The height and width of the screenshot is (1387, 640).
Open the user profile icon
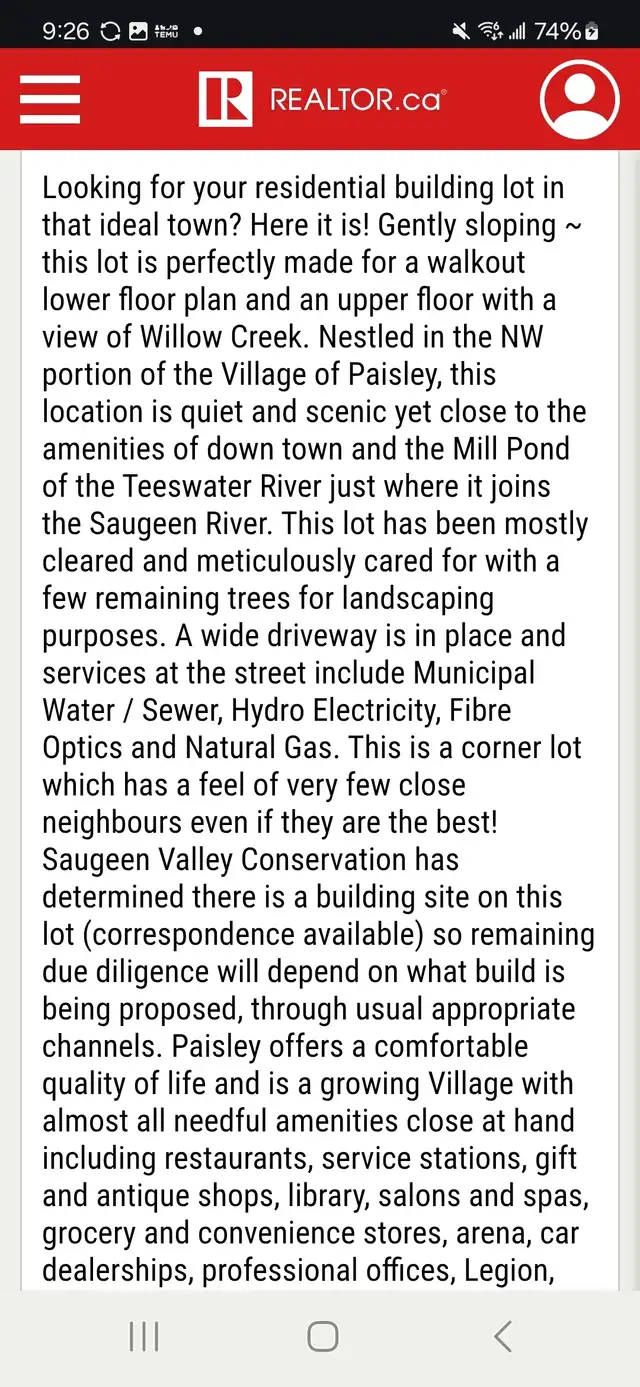(x=581, y=99)
